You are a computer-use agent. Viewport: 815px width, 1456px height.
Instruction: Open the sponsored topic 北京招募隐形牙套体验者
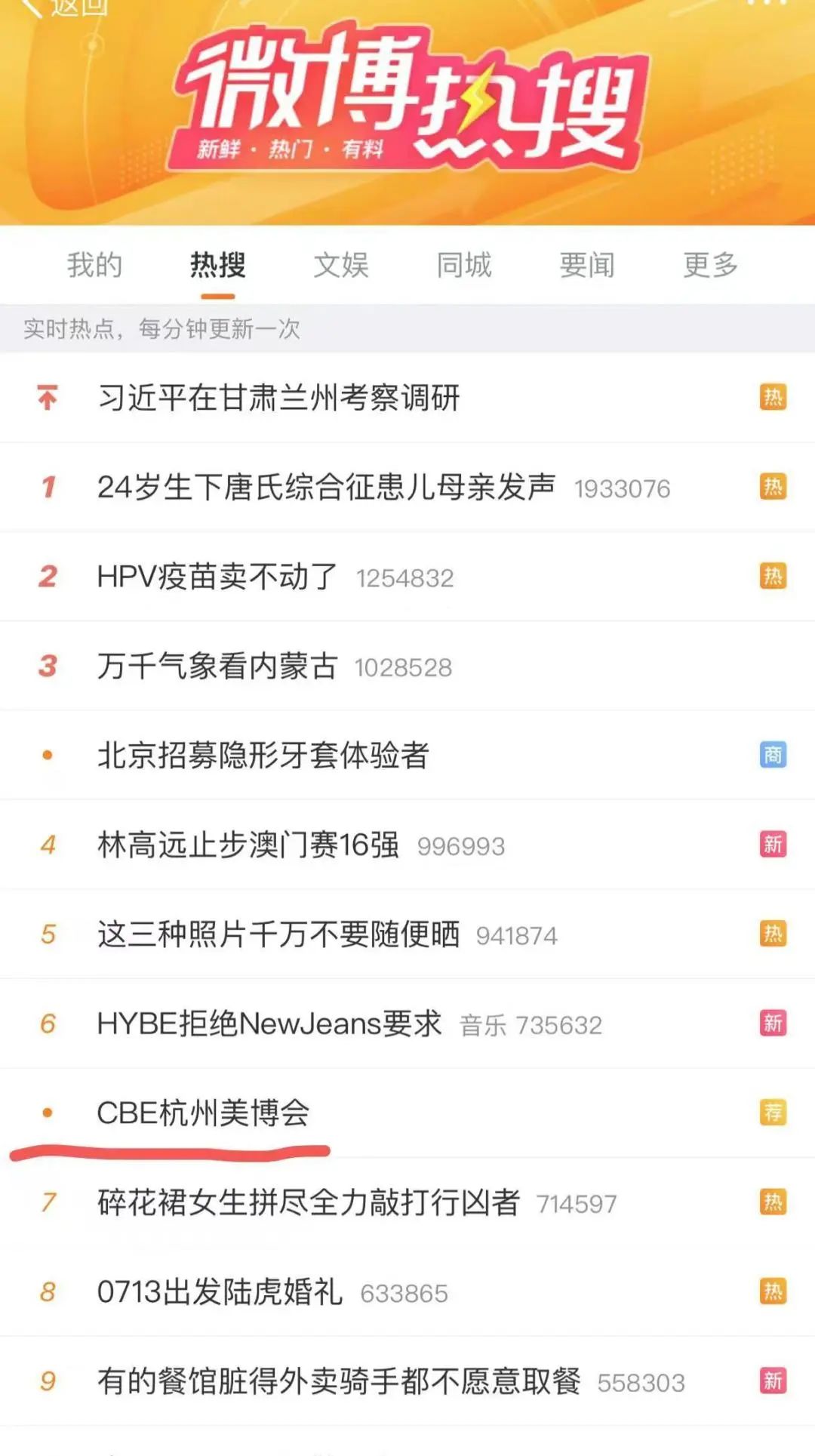tap(263, 756)
